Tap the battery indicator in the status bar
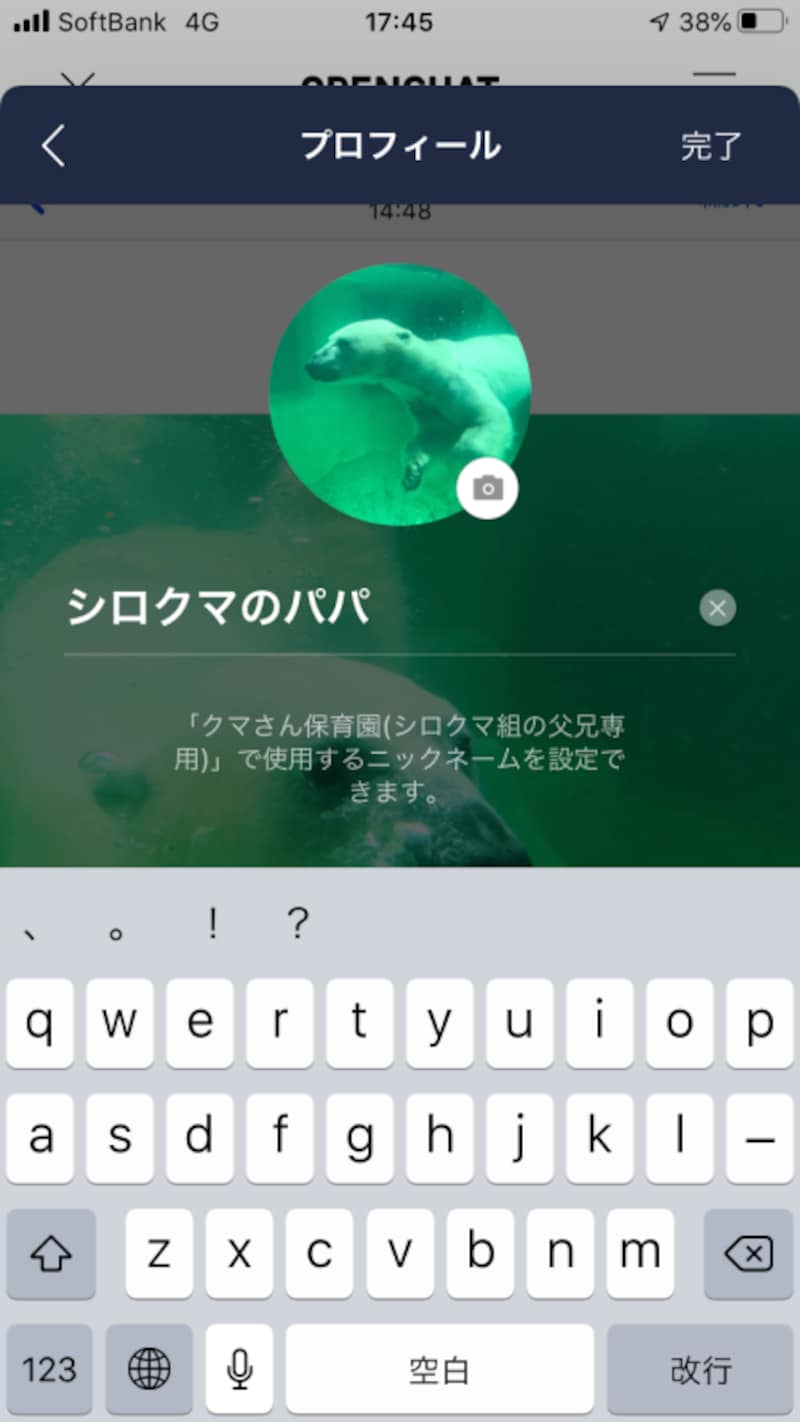 click(x=760, y=22)
